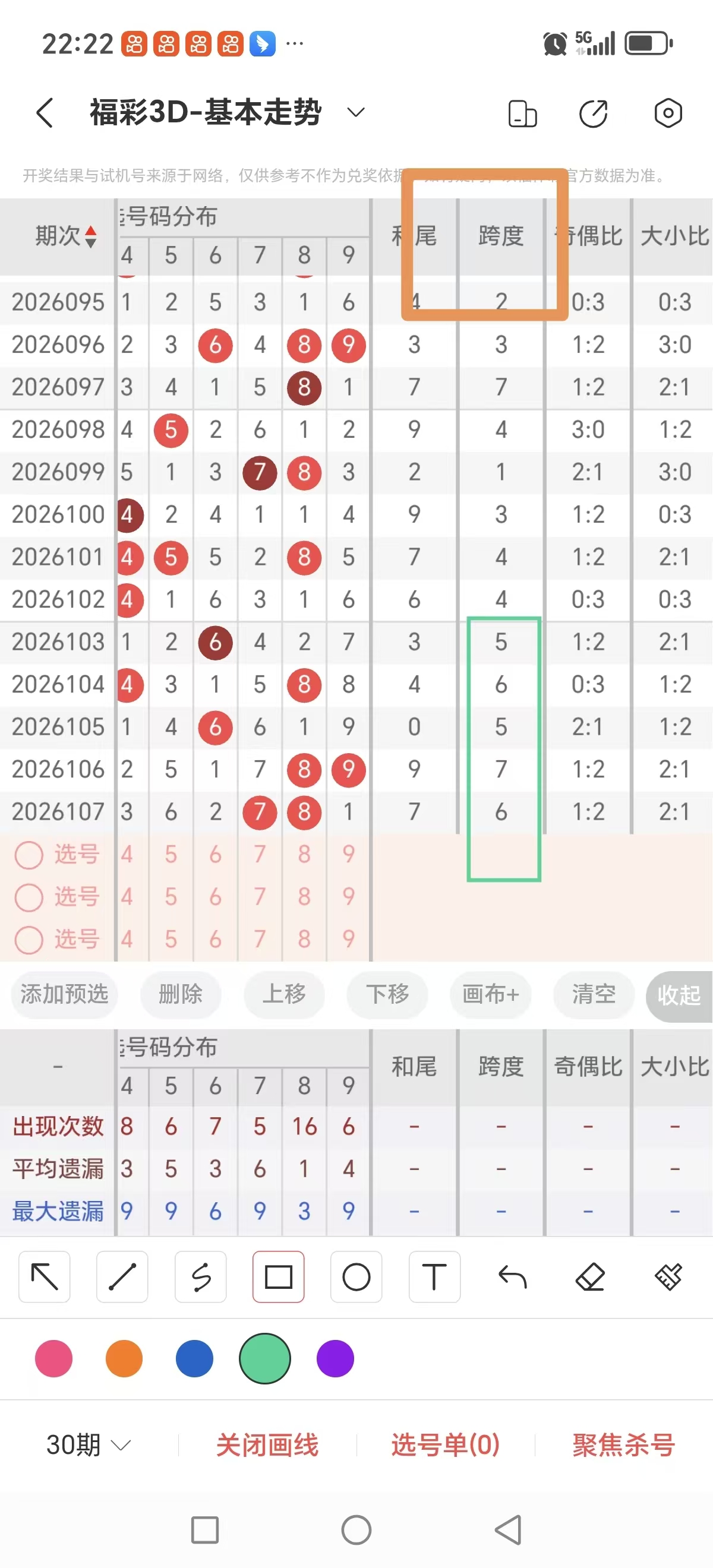Screen dimensions: 713x1568
Task: Open the 30期 period selector dropdown
Action: (87, 1443)
